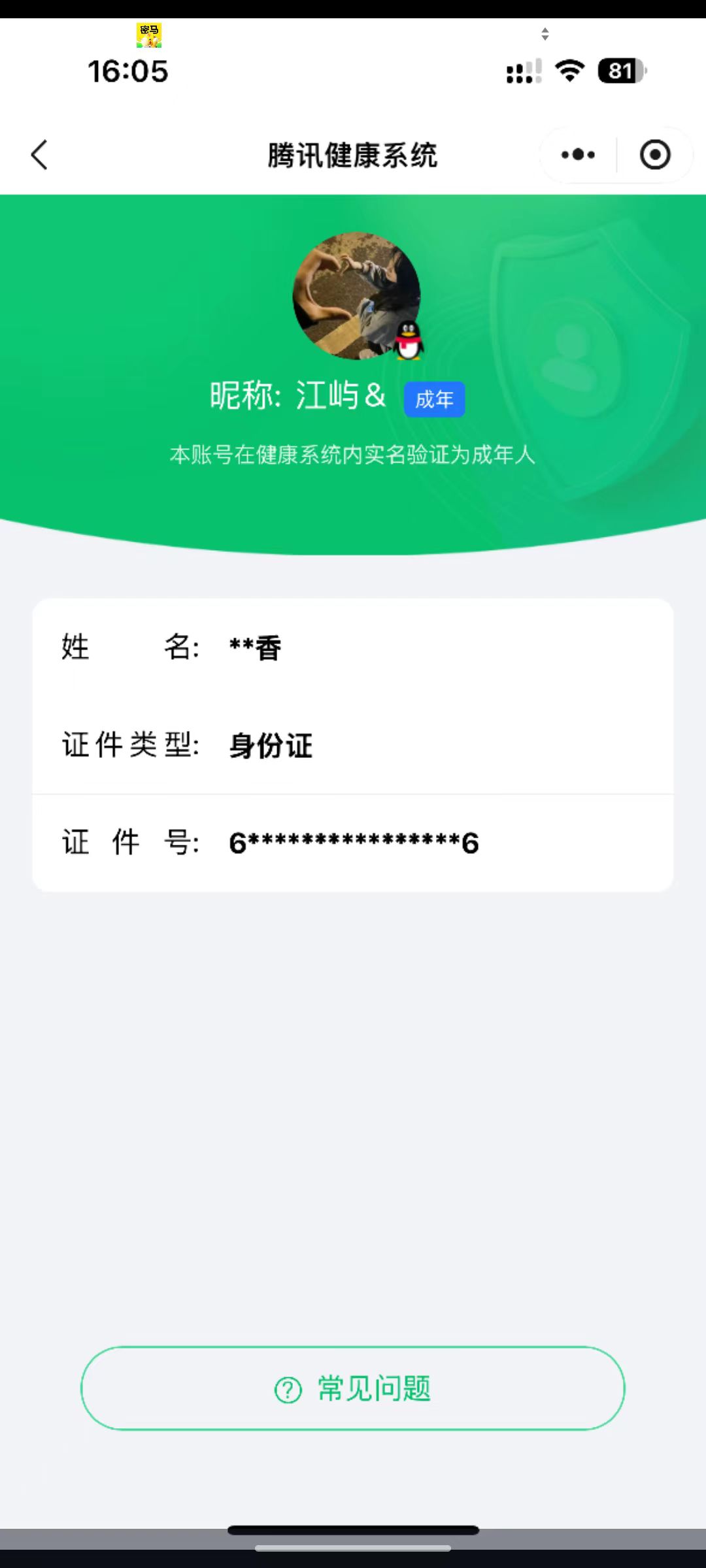Click the 身份证 document type value
The height and width of the screenshot is (1568, 706).
click(x=270, y=745)
